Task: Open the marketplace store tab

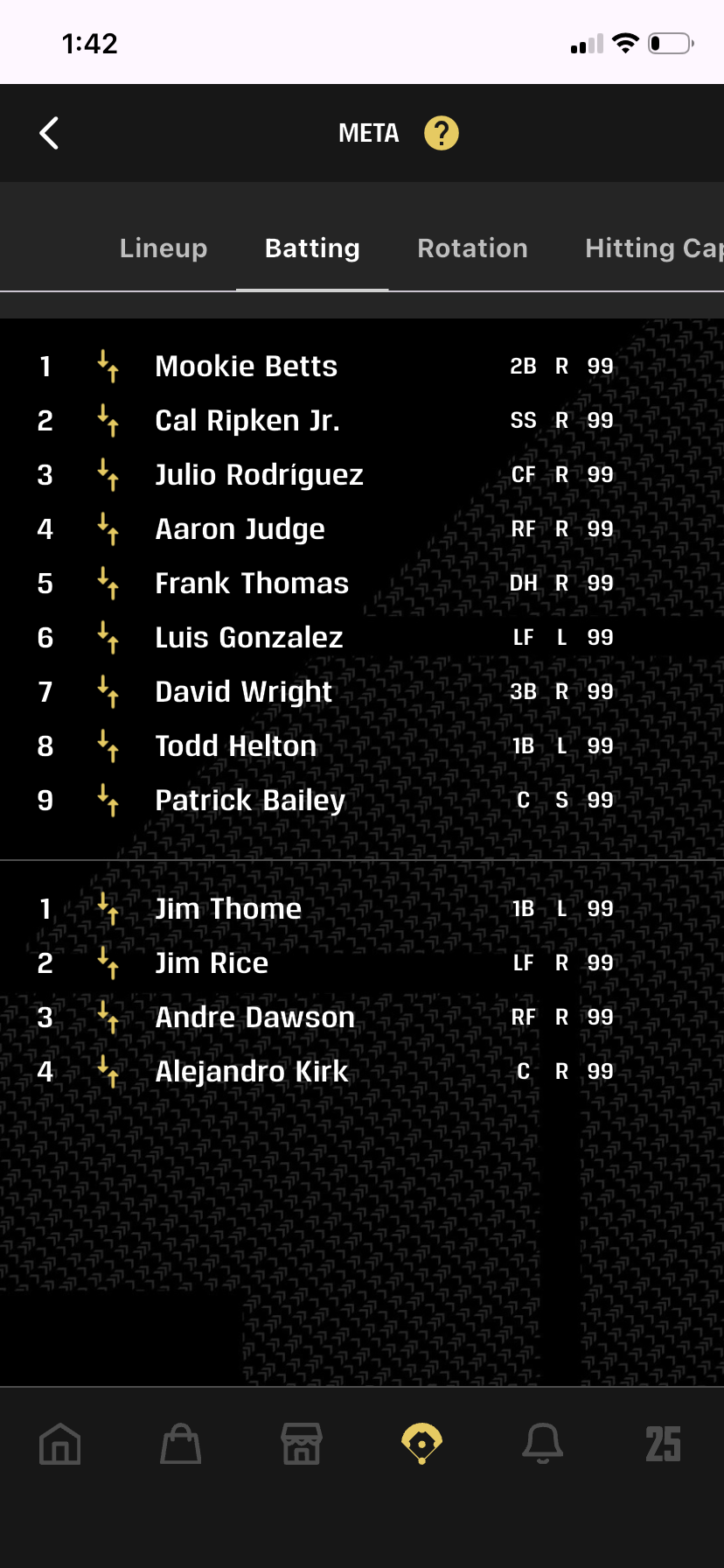Action: point(302,1444)
